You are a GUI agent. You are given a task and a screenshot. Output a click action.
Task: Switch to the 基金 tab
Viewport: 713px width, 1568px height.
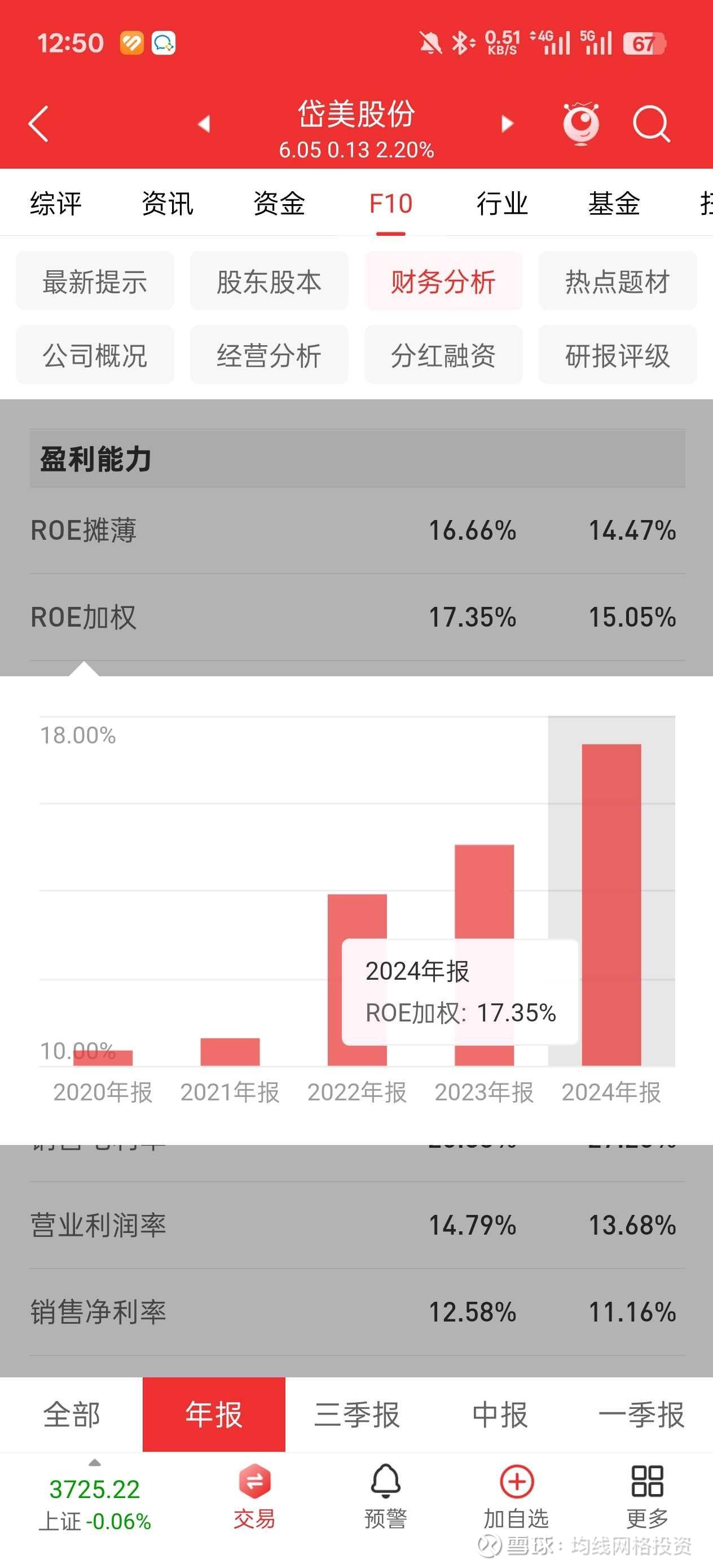click(x=614, y=203)
